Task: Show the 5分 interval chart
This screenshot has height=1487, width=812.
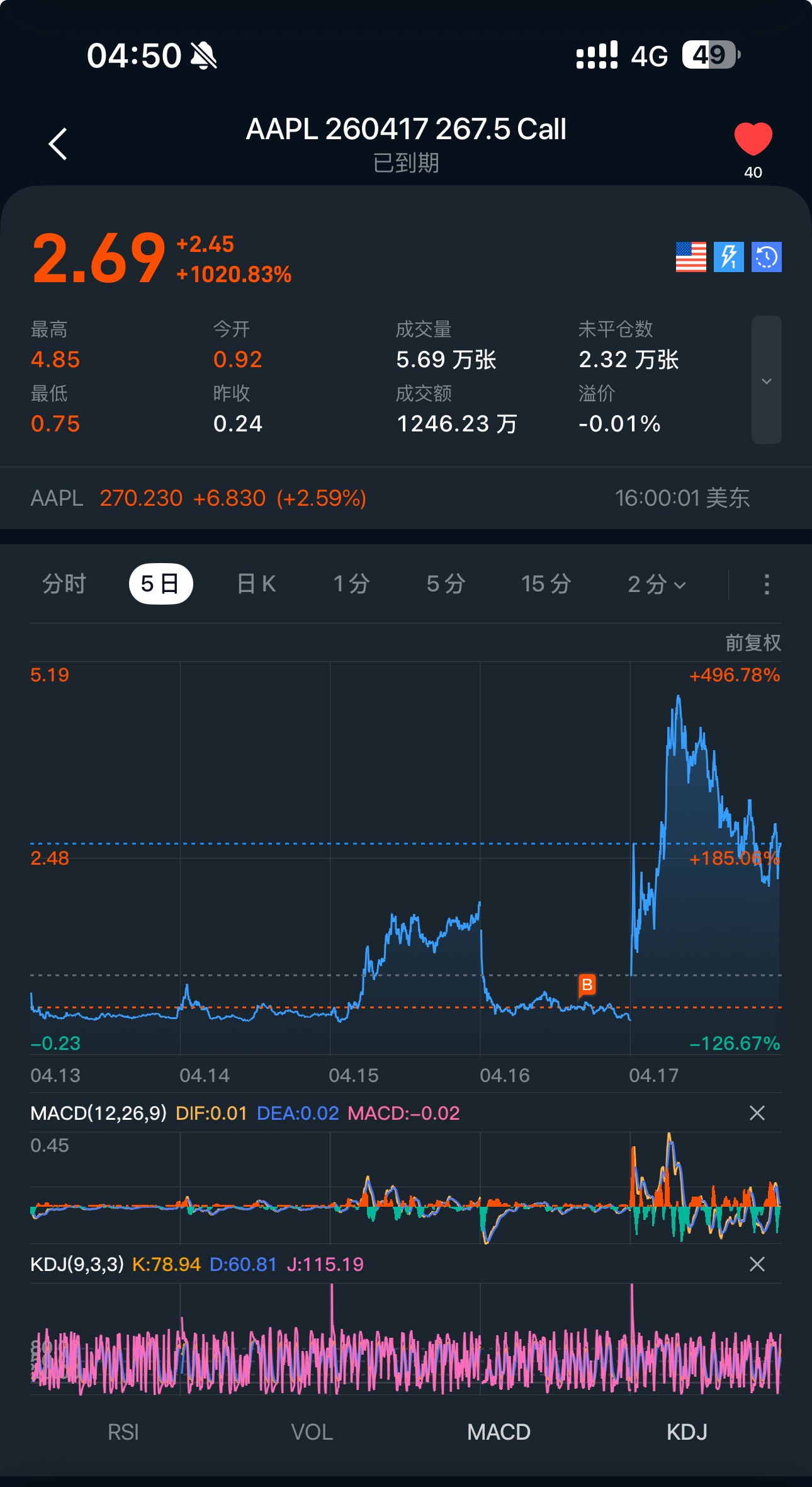Action: click(x=446, y=584)
